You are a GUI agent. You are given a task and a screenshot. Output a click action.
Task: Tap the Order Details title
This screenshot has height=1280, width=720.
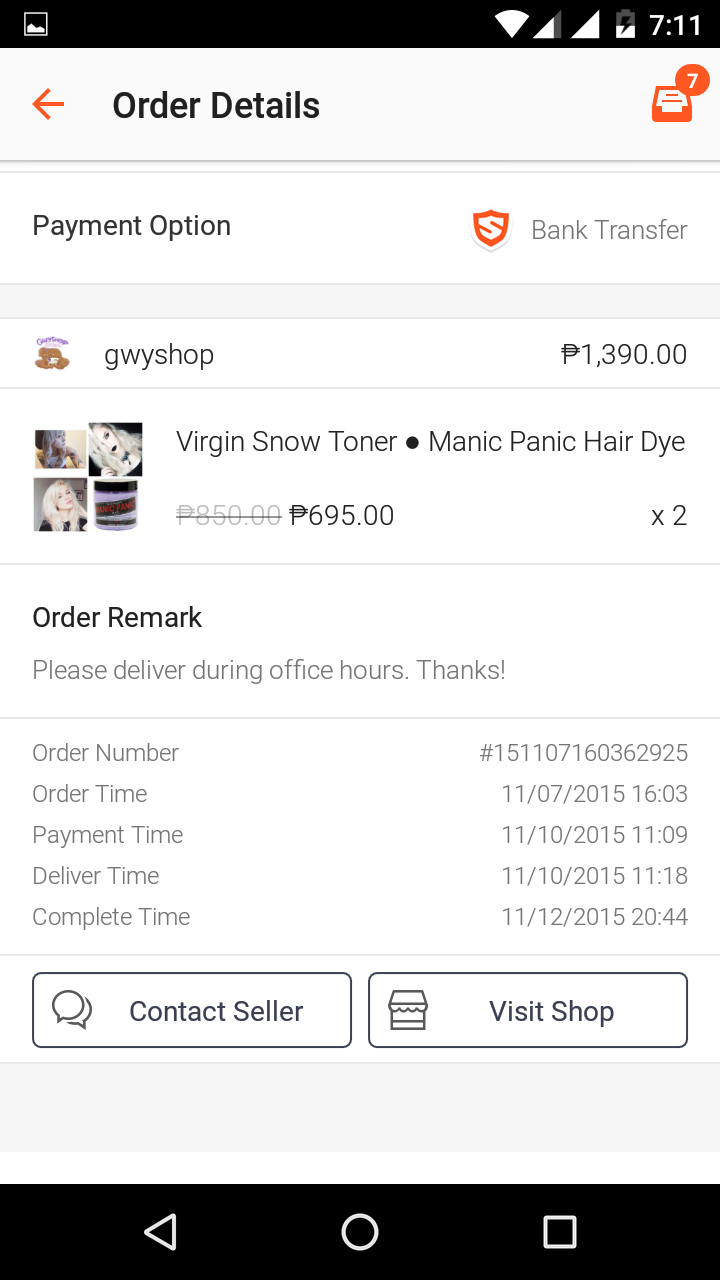point(216,103)
